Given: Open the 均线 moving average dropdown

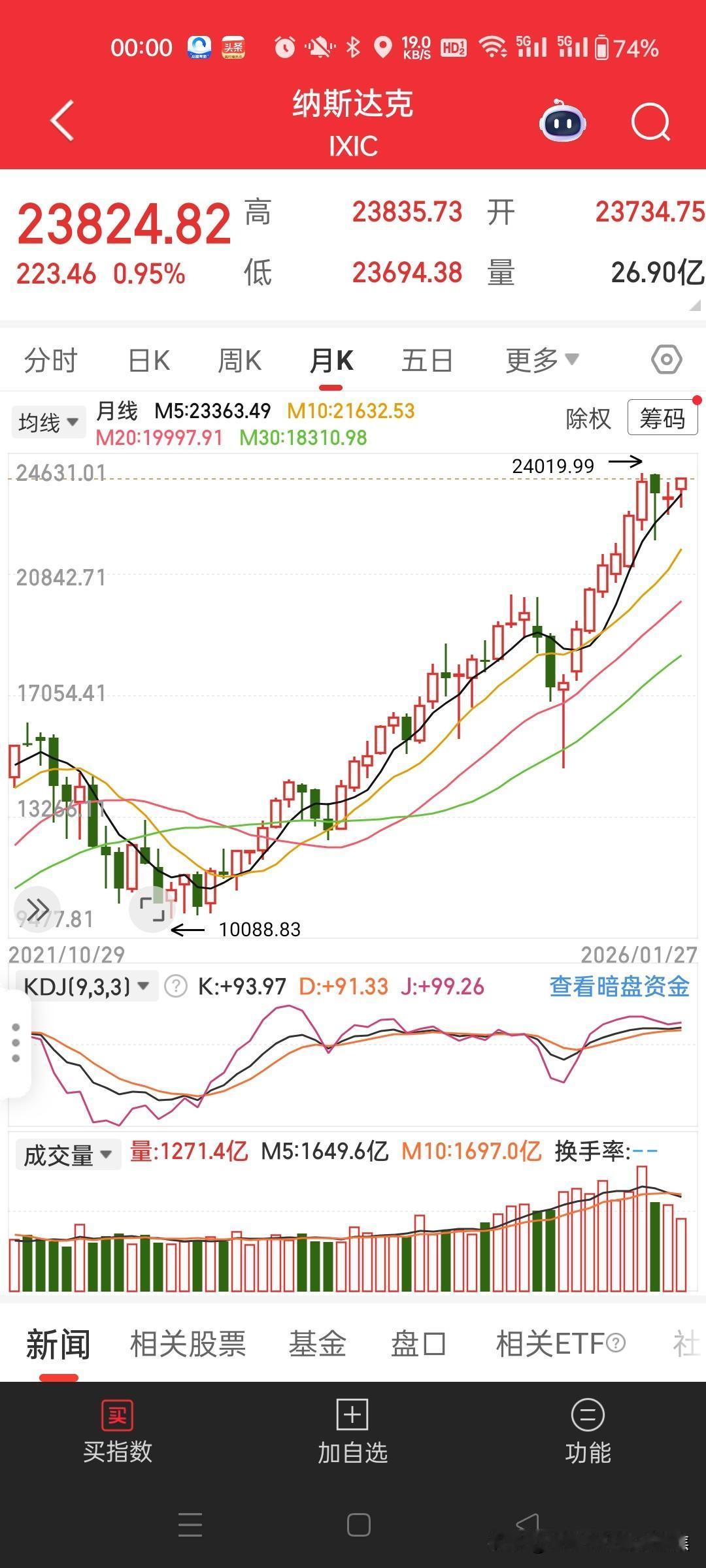Looking at the screenshot, I should click(x=48, y=421).
